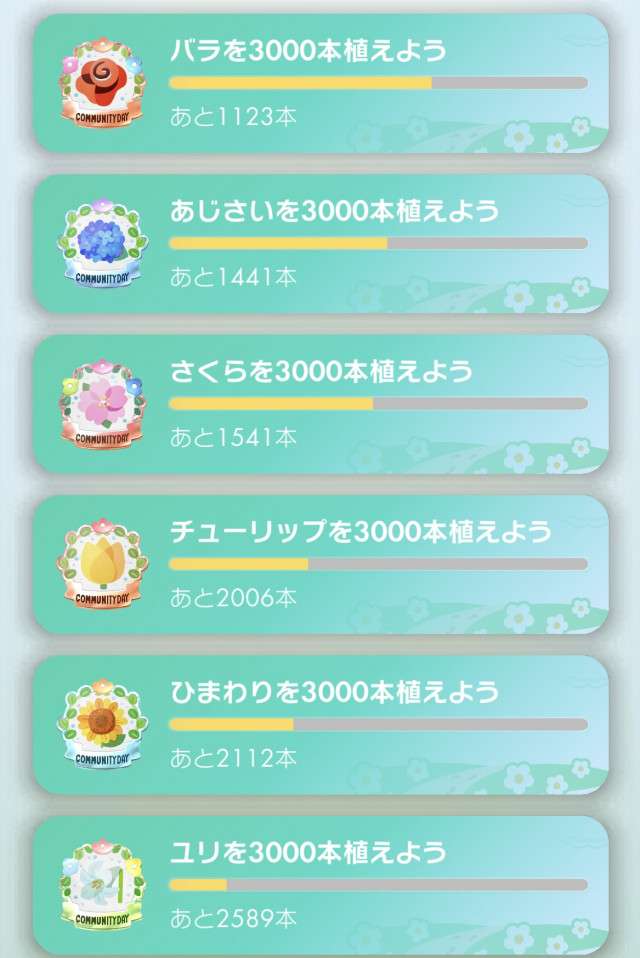Tap the ひまわり 3000本 challenge card
Screen dimensions: 640x958
(x=320, y=724)
